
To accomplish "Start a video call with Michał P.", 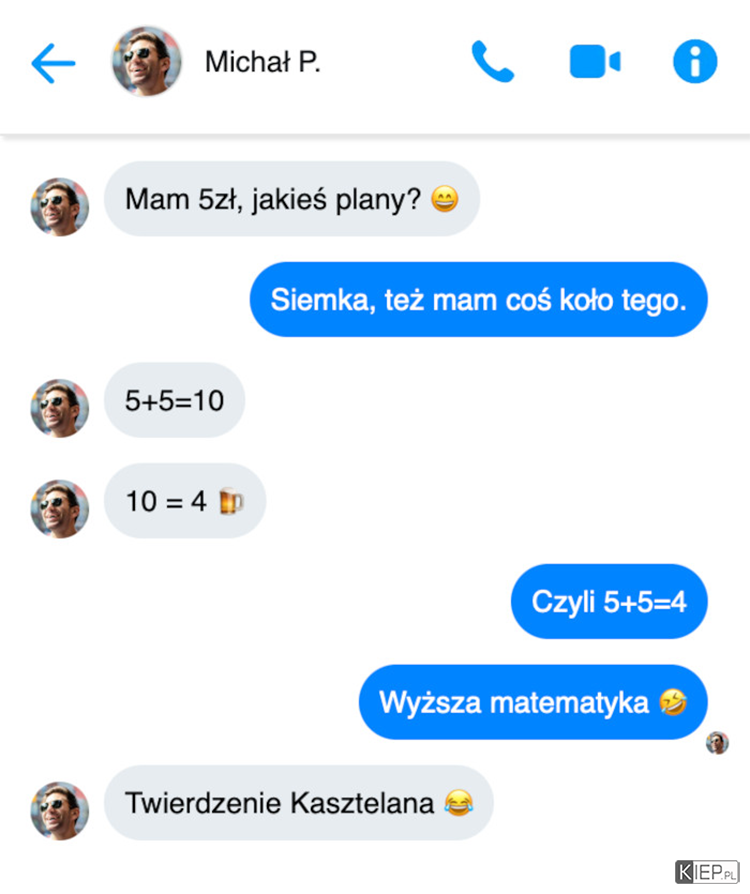I will pyautogui.click(x=595, y=62).
